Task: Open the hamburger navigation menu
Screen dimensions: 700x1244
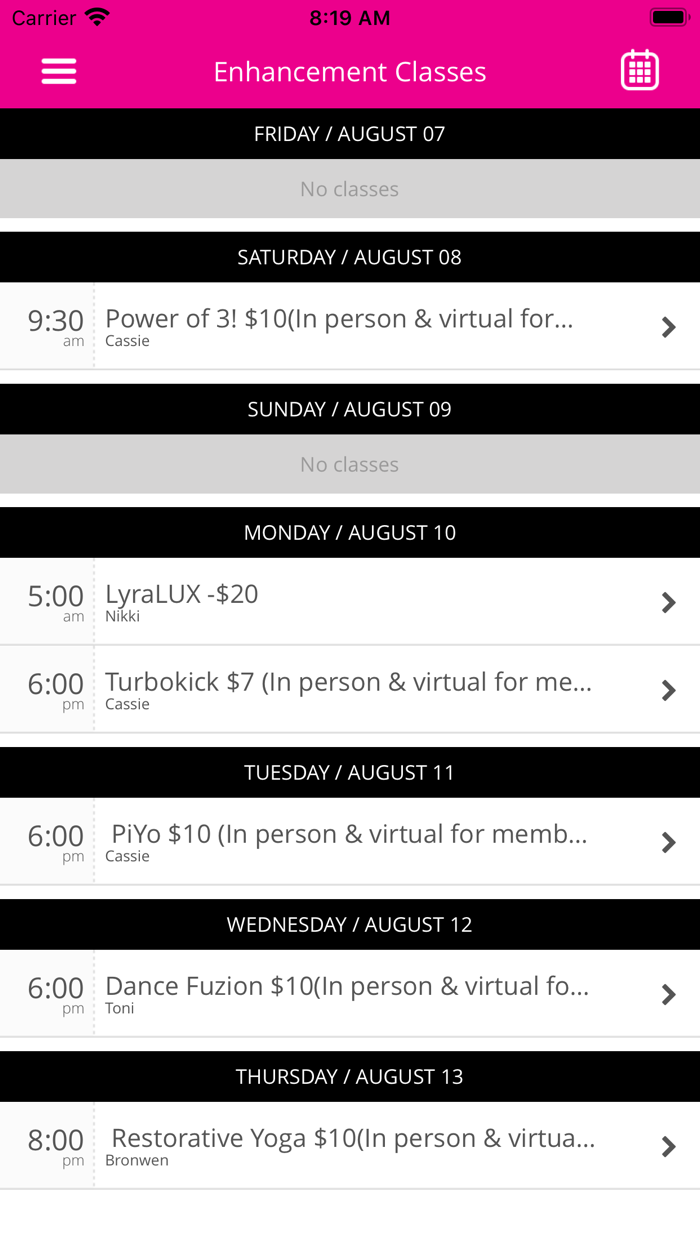Action: (59, 72)
